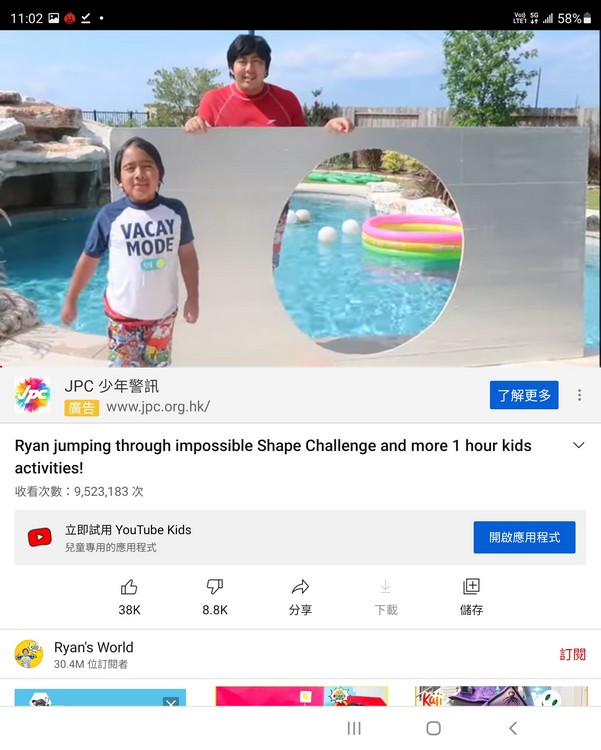Tap the video player
The image size is (601, 750).
coord(300,198)
